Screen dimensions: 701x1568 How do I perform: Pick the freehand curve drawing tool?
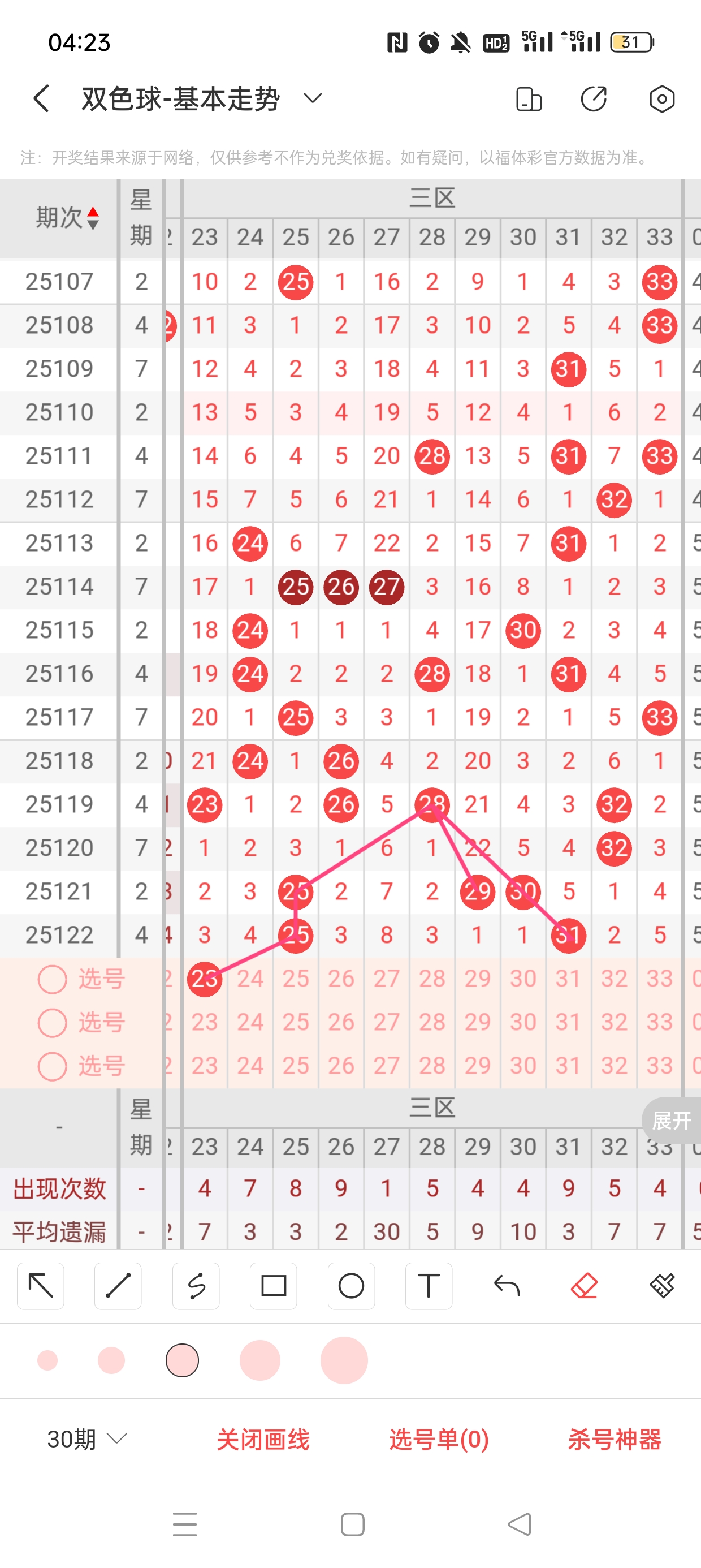point(196,1286)
